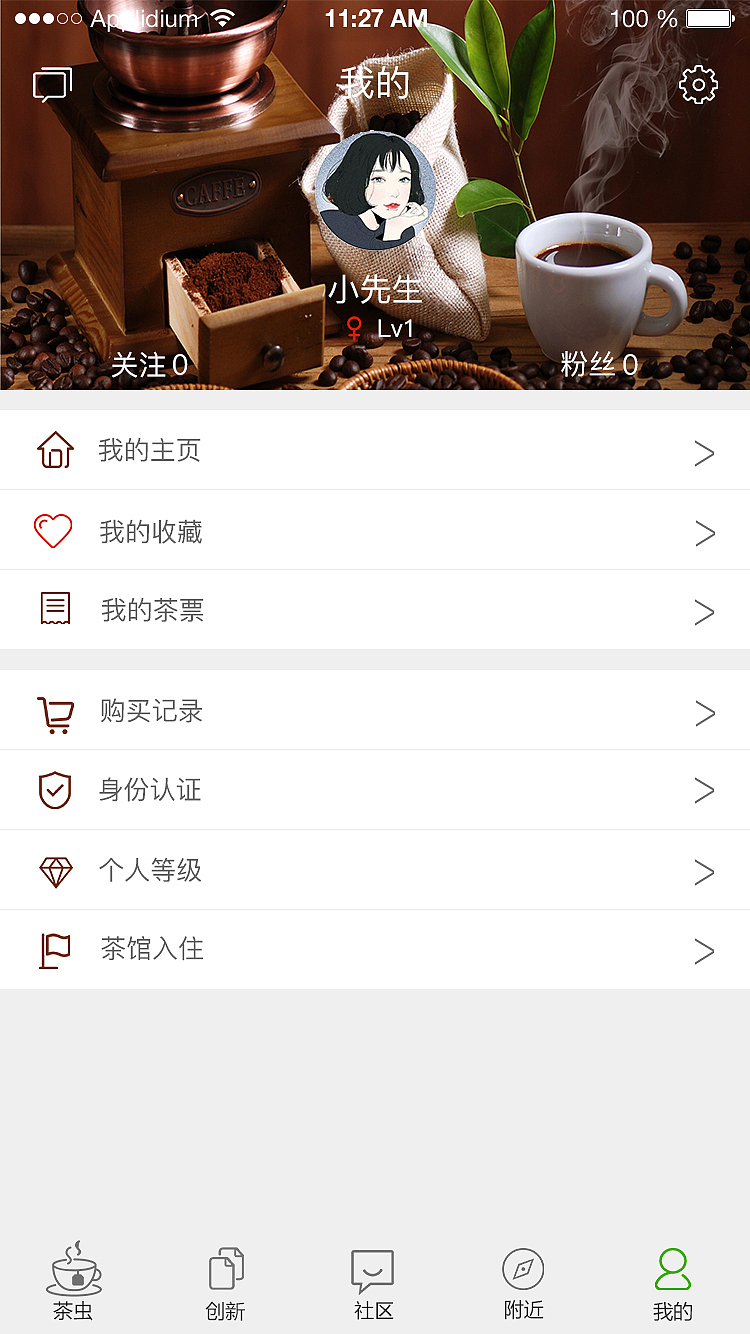Open the 关注 0 following list
Image resolution: width=750 pixels, height=1334 pixels.
[x=152, y=366]
